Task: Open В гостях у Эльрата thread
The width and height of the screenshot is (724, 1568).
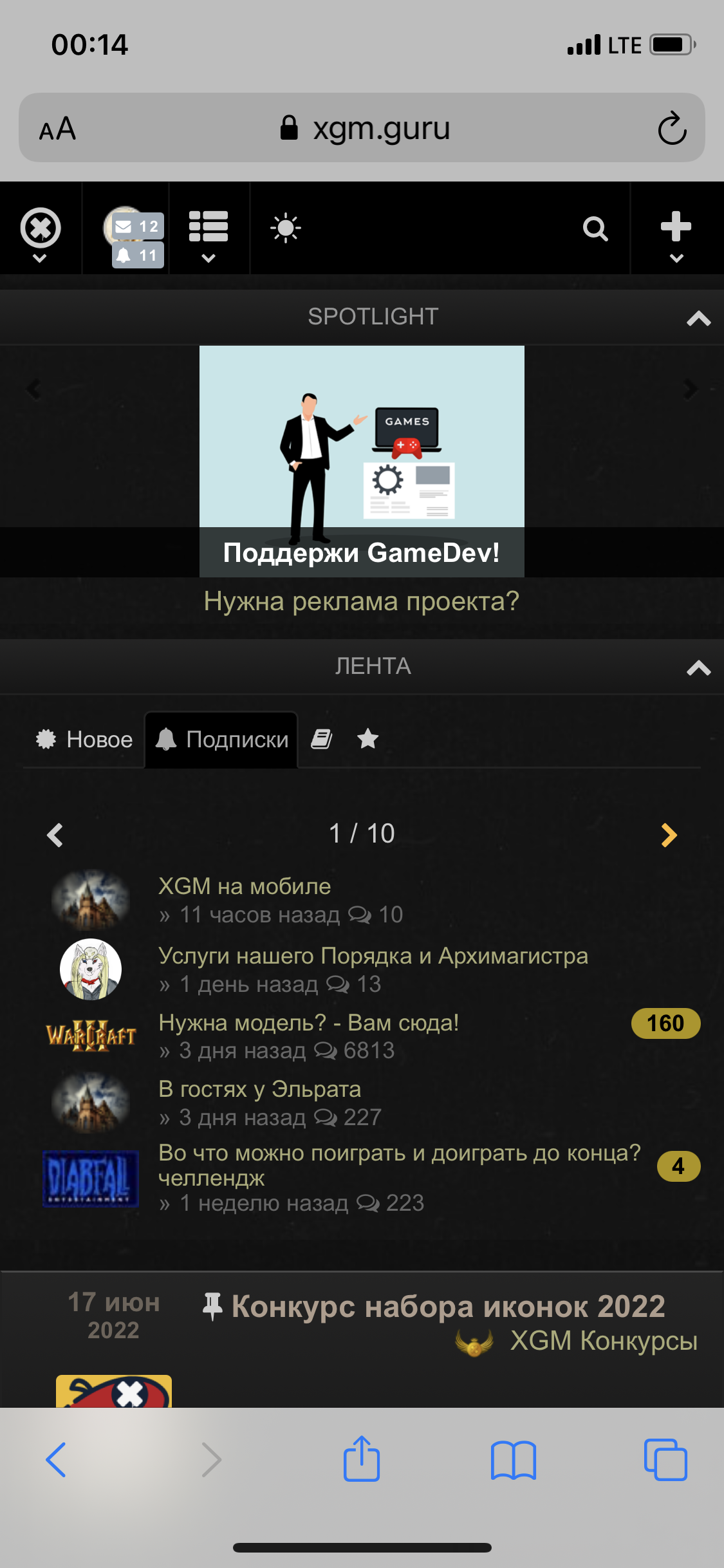Action: (x=260, y=1089)
